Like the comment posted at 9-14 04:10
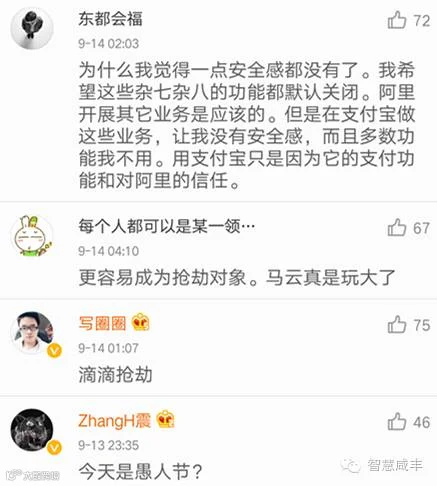Screen dimensions: 437x486 (397, 227)
